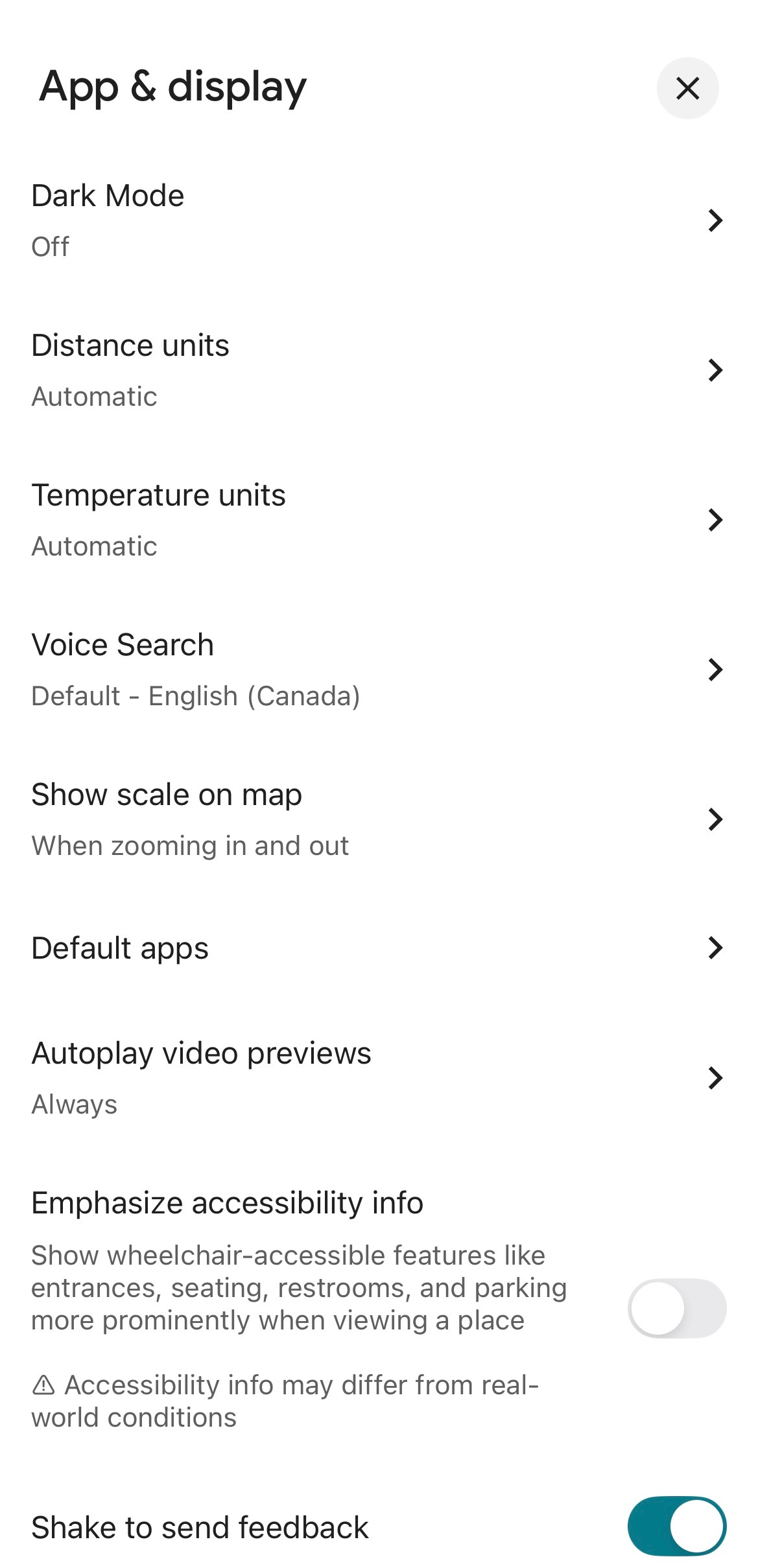Expand Dark Mode via its chevron

(x=716, y=220)
